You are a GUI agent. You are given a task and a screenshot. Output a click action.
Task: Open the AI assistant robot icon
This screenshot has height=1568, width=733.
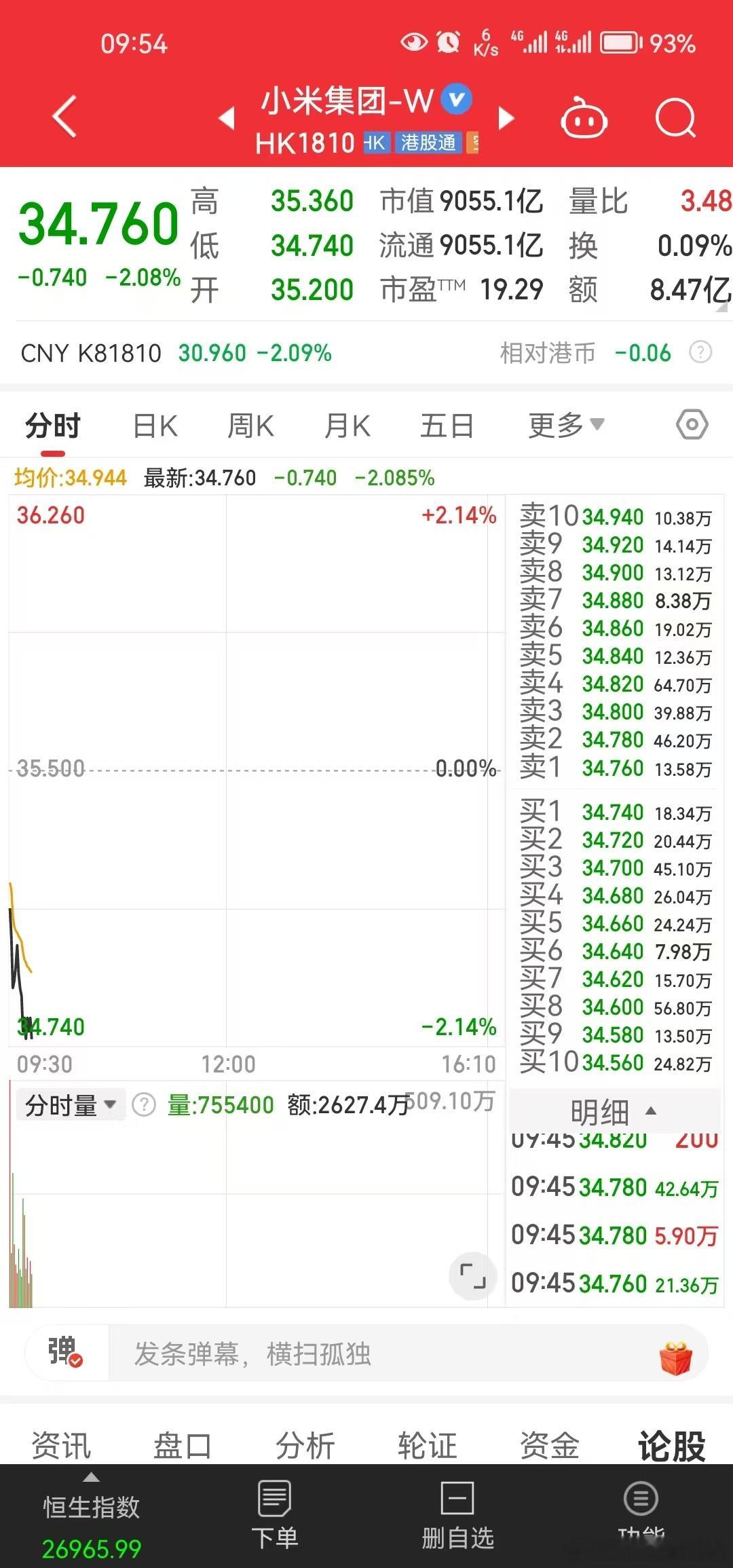[x=584, y=117]
